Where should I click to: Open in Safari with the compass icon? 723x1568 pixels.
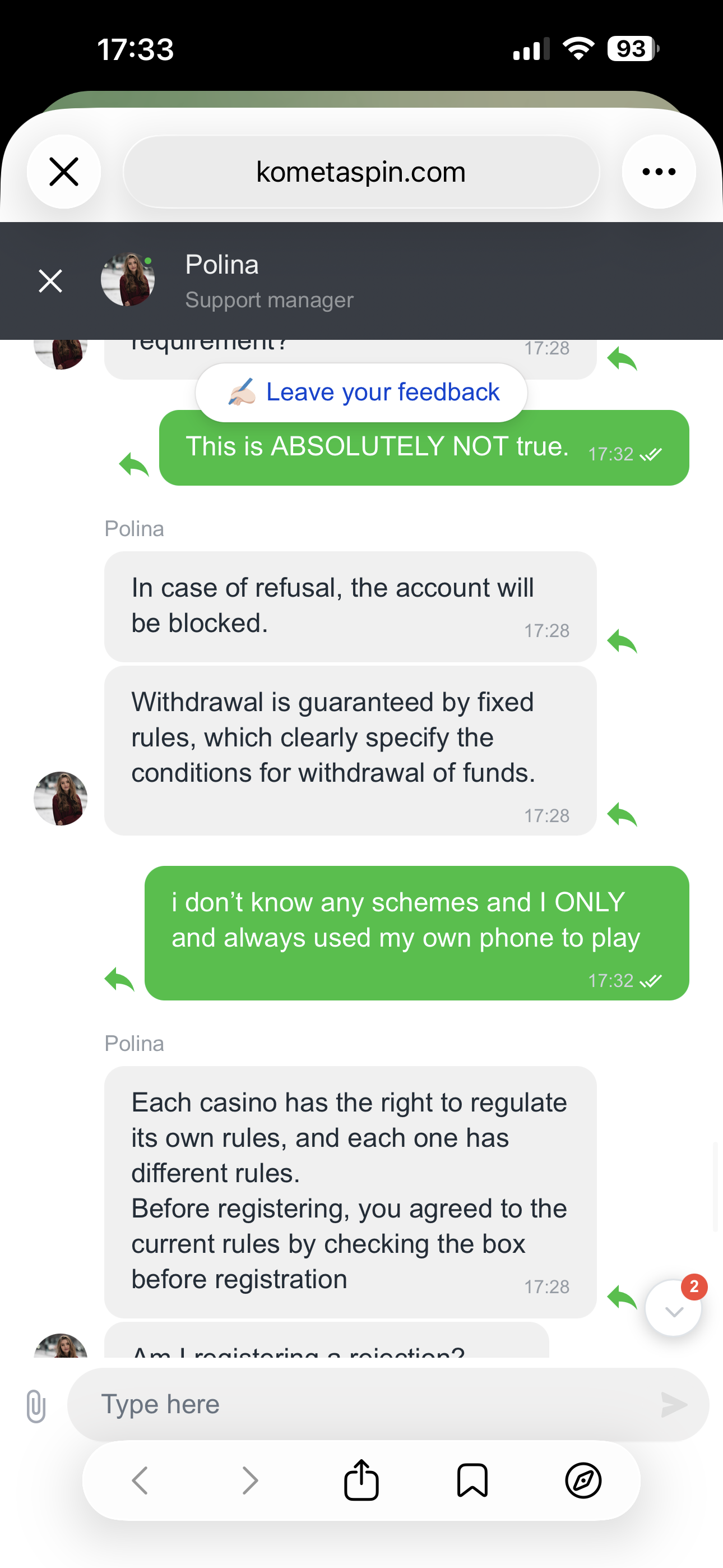pos(583,1481)
